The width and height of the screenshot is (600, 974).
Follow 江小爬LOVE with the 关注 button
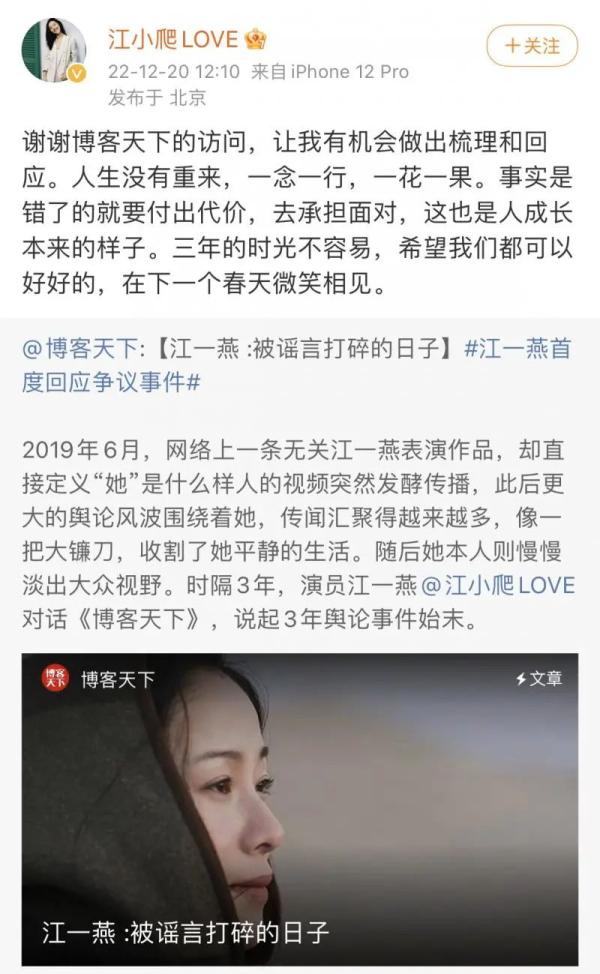click(531, 45)
